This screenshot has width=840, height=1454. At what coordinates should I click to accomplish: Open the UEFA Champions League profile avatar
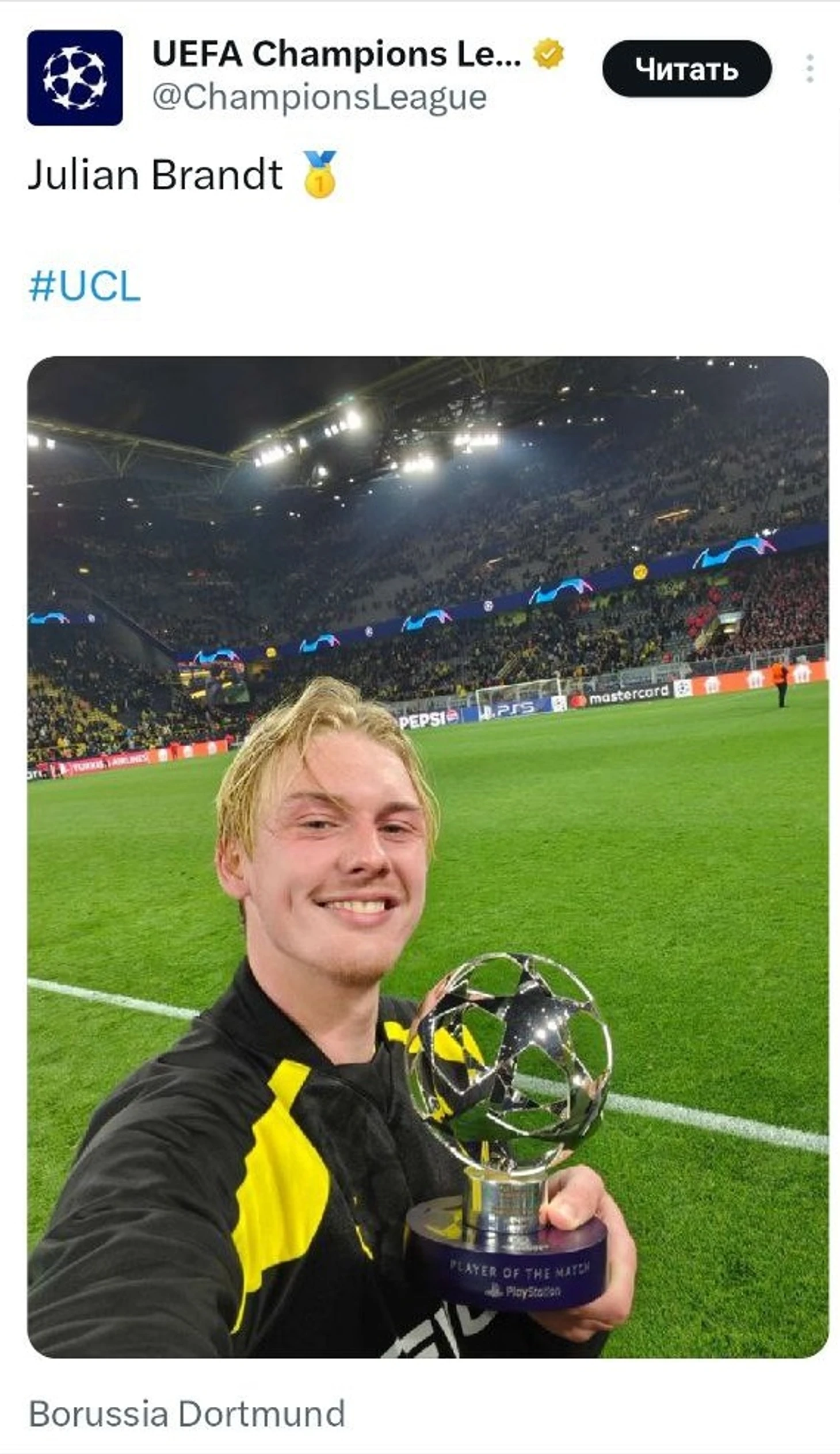tap(75, 78)
